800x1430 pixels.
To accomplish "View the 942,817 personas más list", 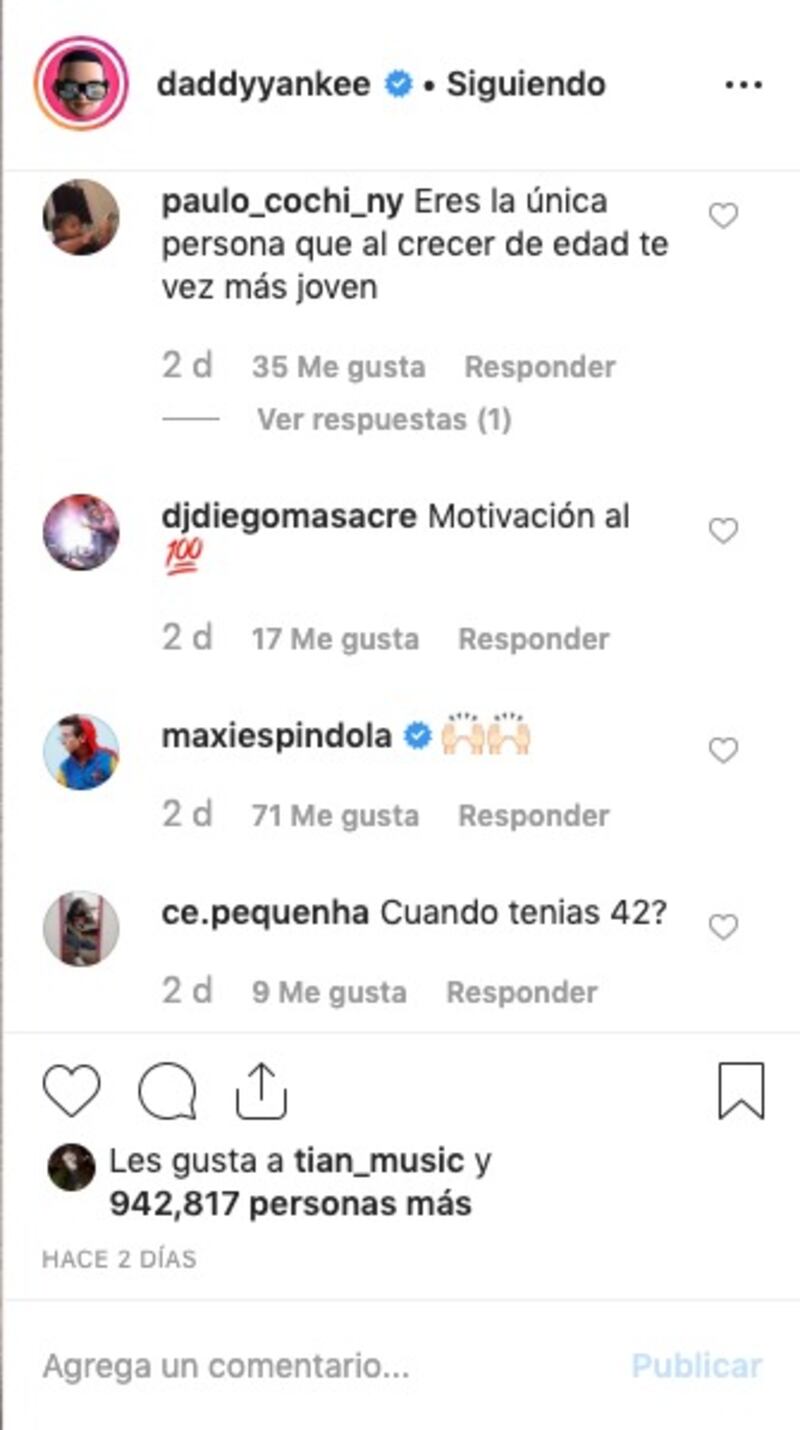I will [x=290, y=1203].
